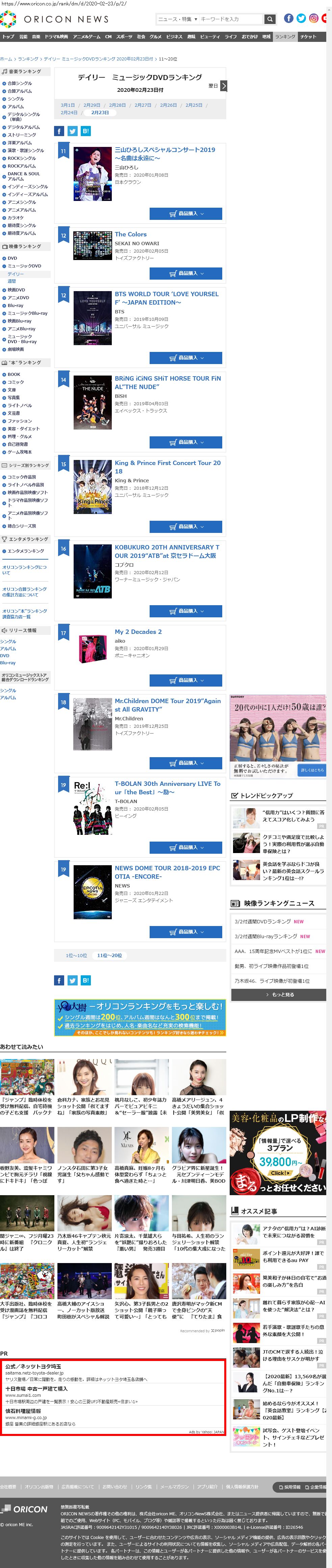The image size is (332, 1568).
Task: Tap もっと見る under 映像ランキングニュース
Action: pyautogui.click(x=278, y=995)
